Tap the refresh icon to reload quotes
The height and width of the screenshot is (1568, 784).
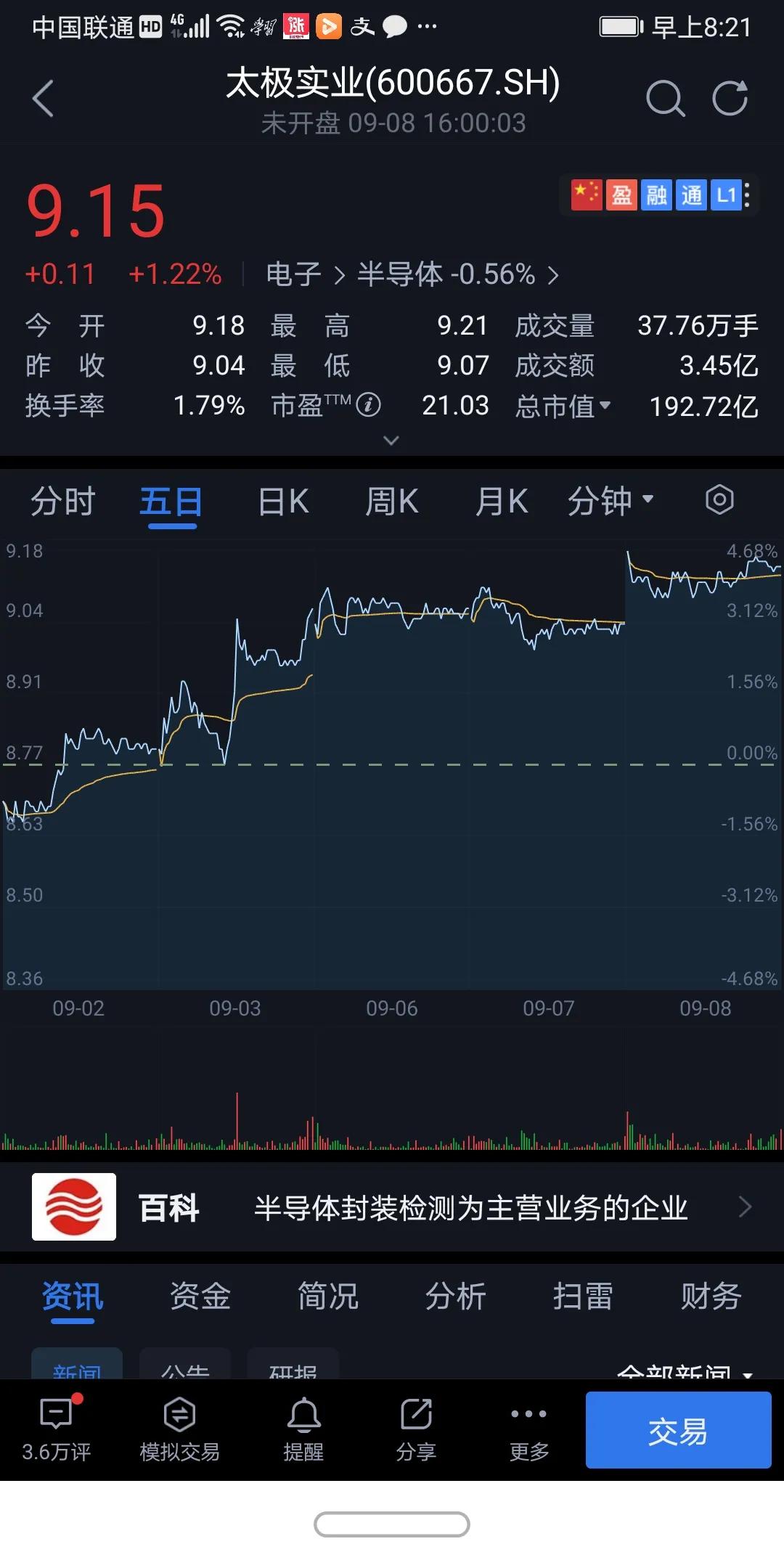[x=730, y=99]
